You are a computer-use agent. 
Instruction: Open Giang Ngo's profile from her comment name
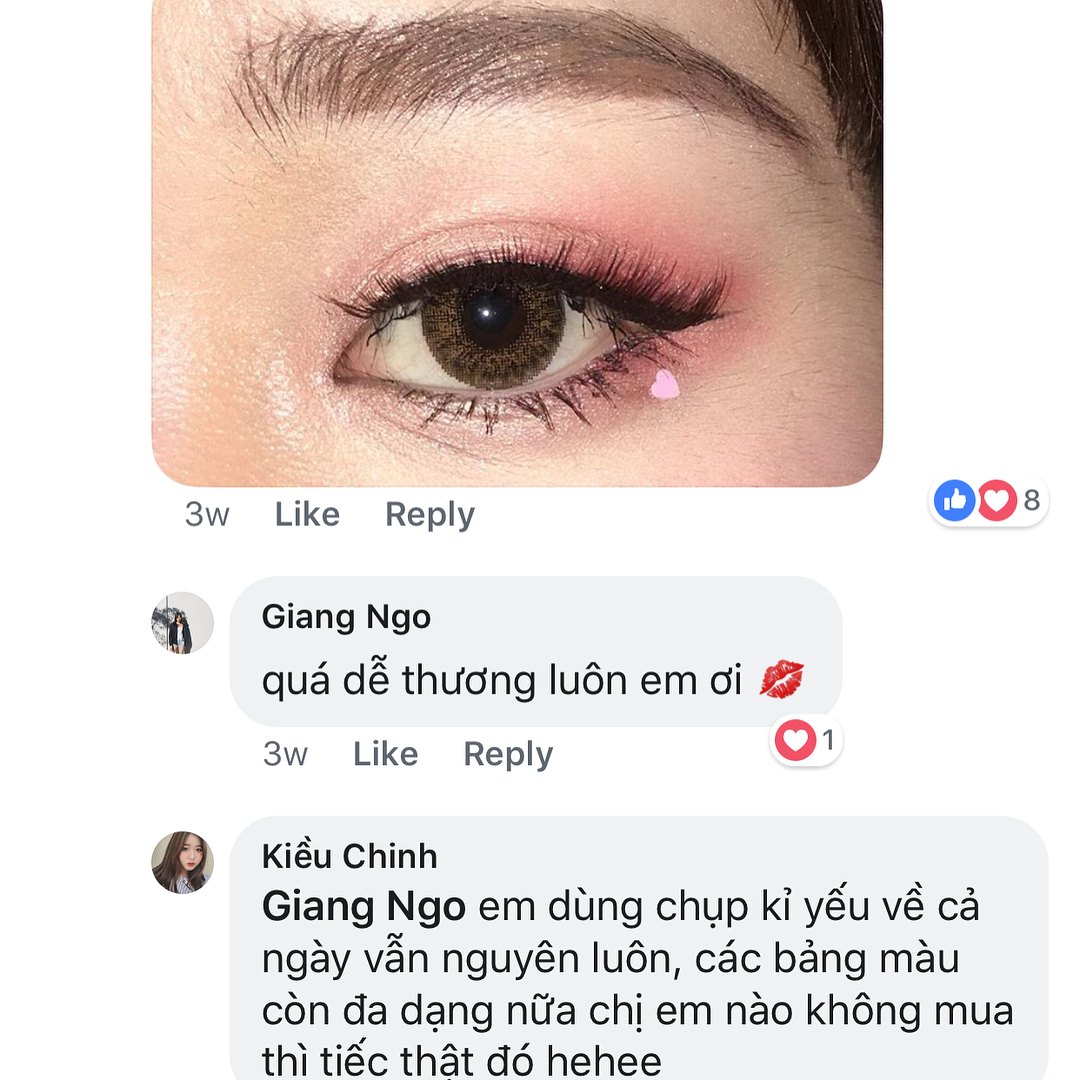coord(346,617)
